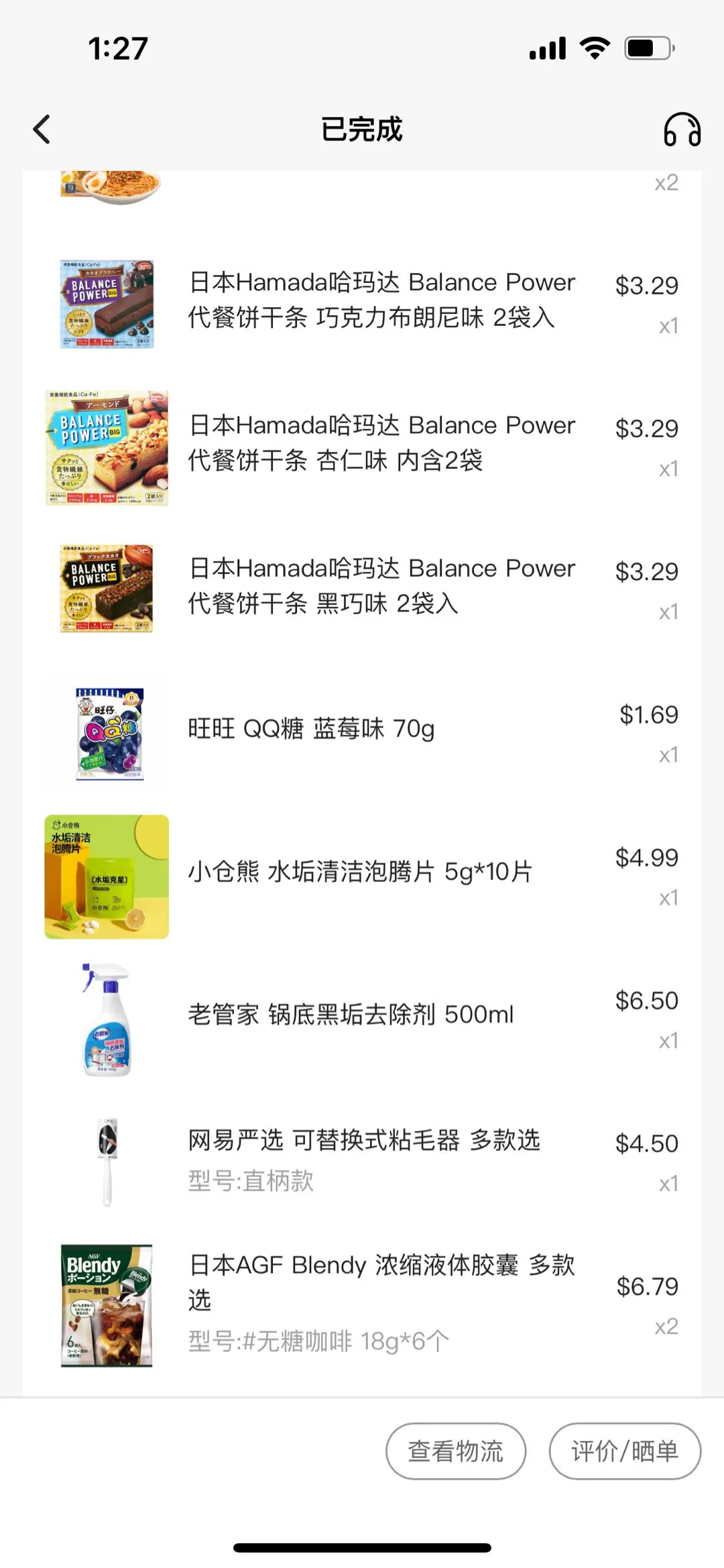
Task: Open 老管家 锅底黑垢去除剂 500ml
Action: [x=351, y=1014]
